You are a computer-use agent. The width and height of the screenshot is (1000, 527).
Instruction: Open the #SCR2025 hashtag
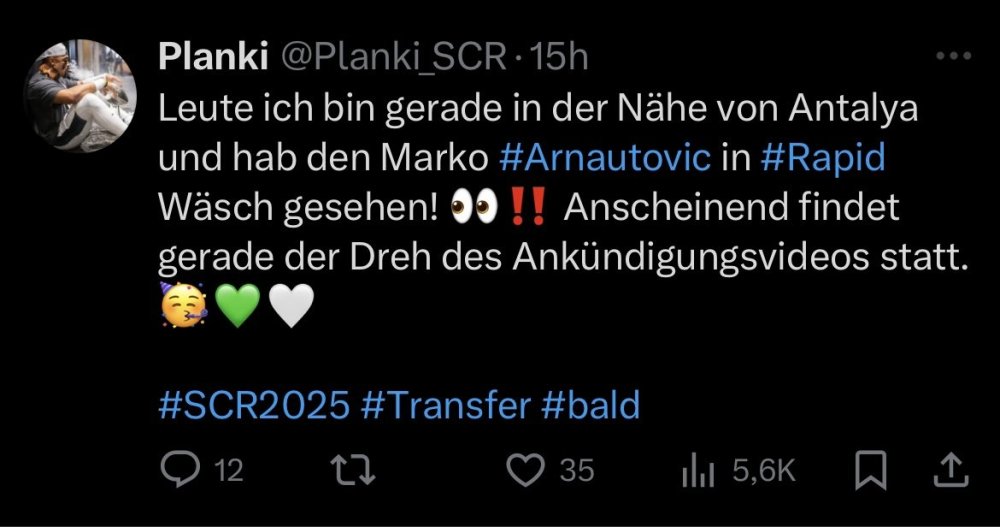tap(254, 406)
